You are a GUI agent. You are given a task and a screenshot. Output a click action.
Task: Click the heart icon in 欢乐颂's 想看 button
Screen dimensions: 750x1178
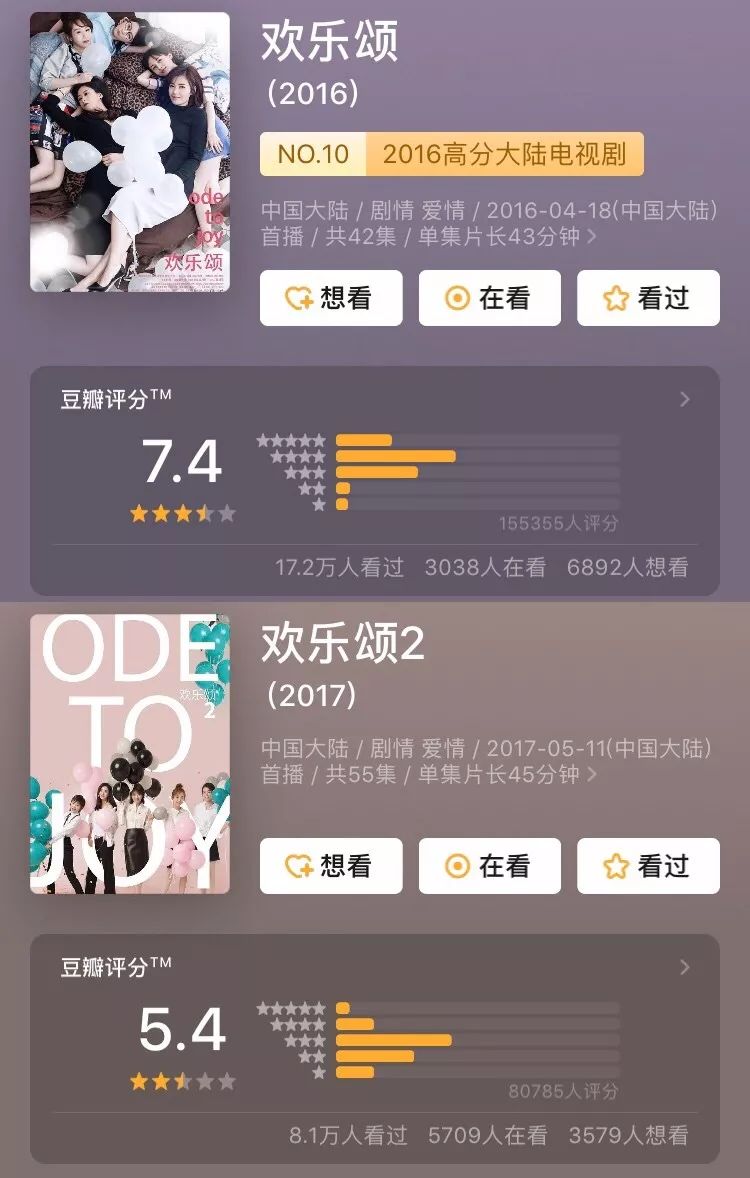296,298
